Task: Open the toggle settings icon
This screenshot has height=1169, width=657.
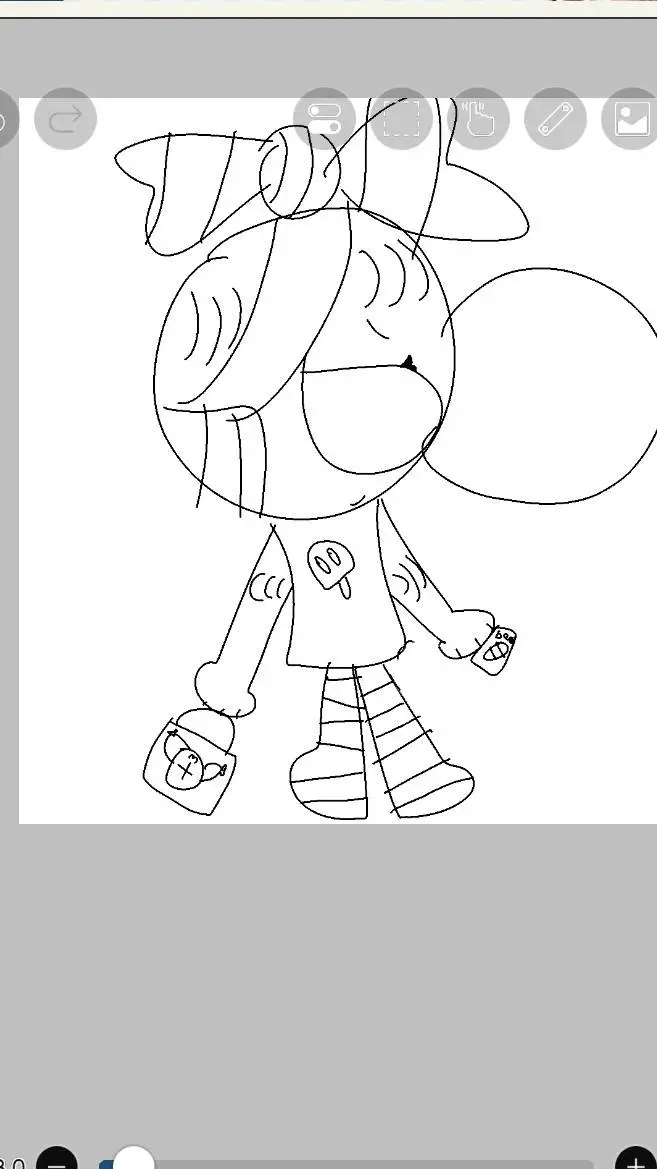Action: 324,120
